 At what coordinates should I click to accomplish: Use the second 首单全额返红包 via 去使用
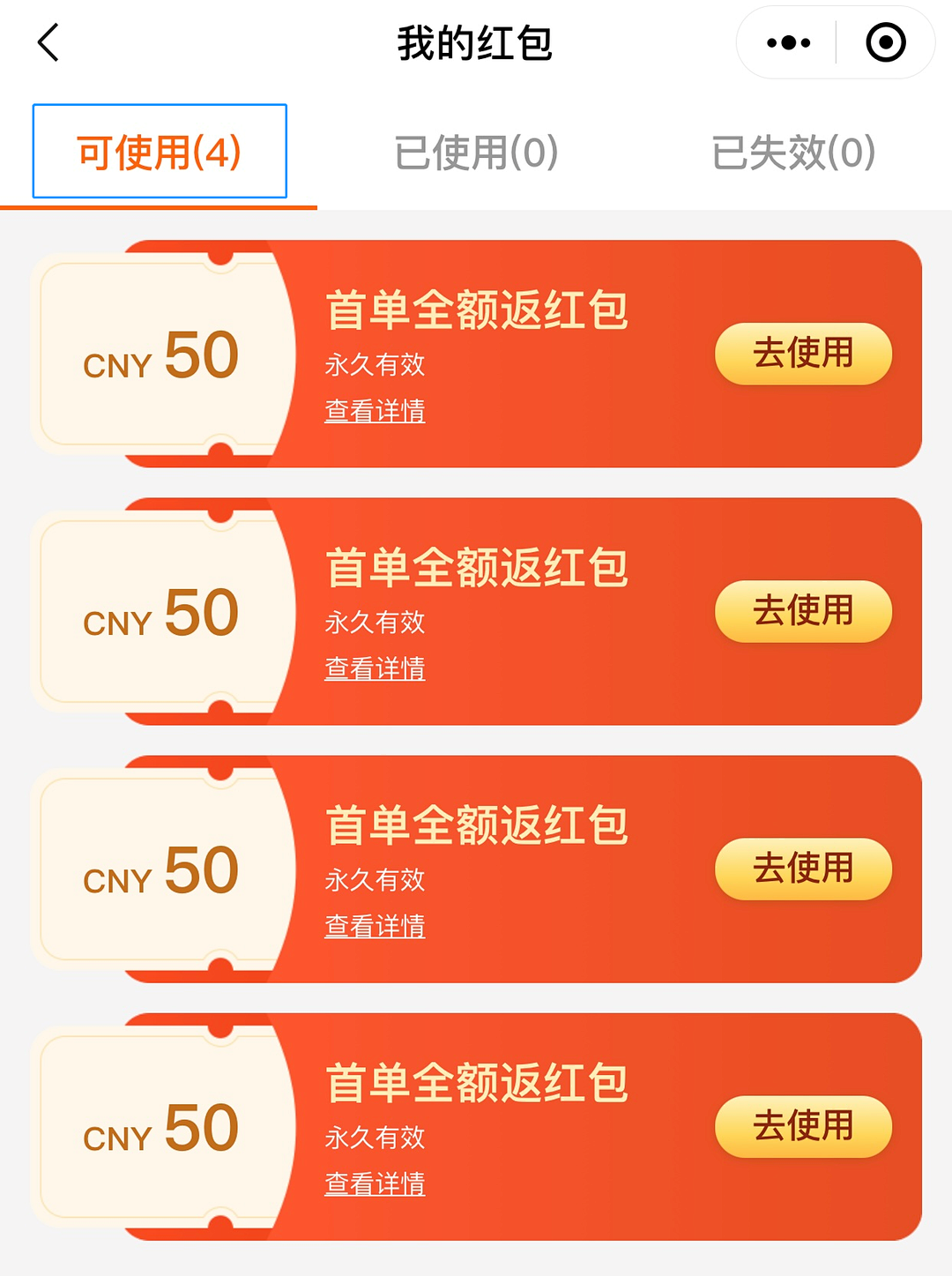803,611
